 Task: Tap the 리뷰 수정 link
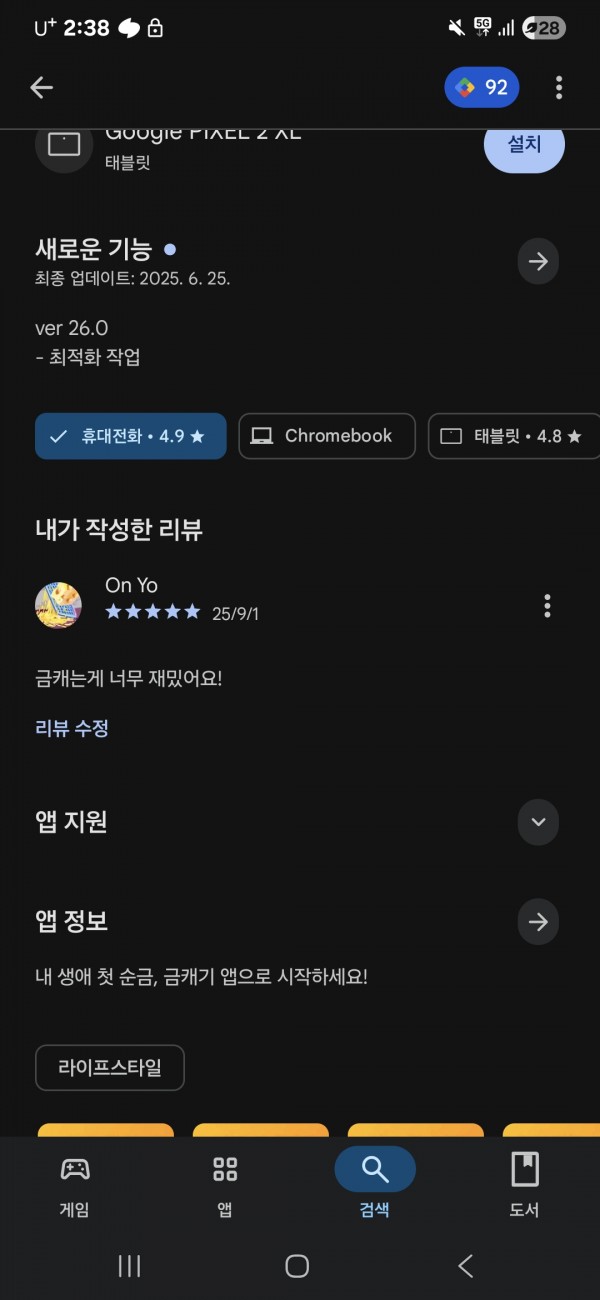coord(72,728)
